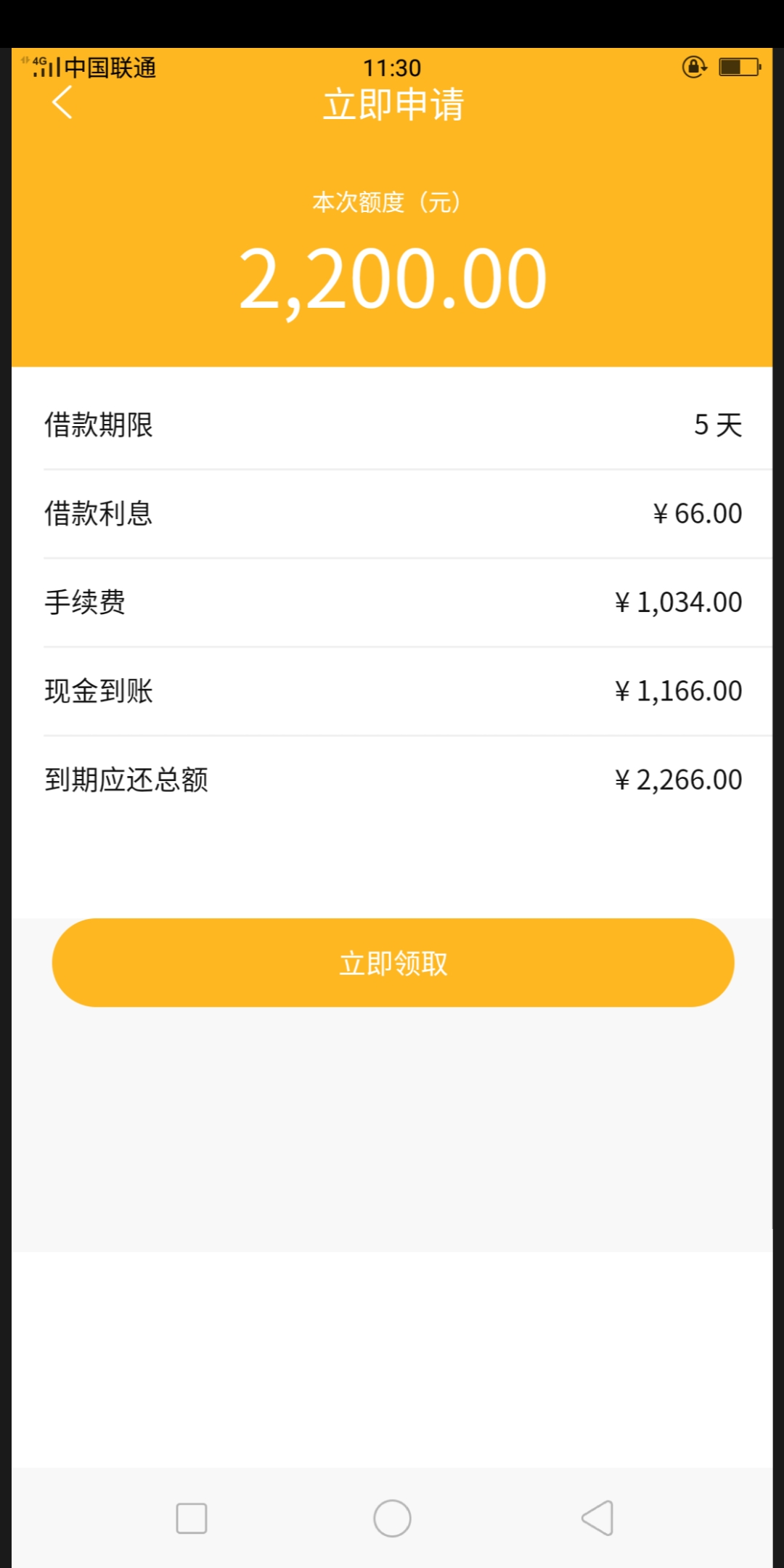Tap the 现金到账 amount ¥1,166.00
The height and width of the screenshot is (1568, 784).
tap(677, 691)
